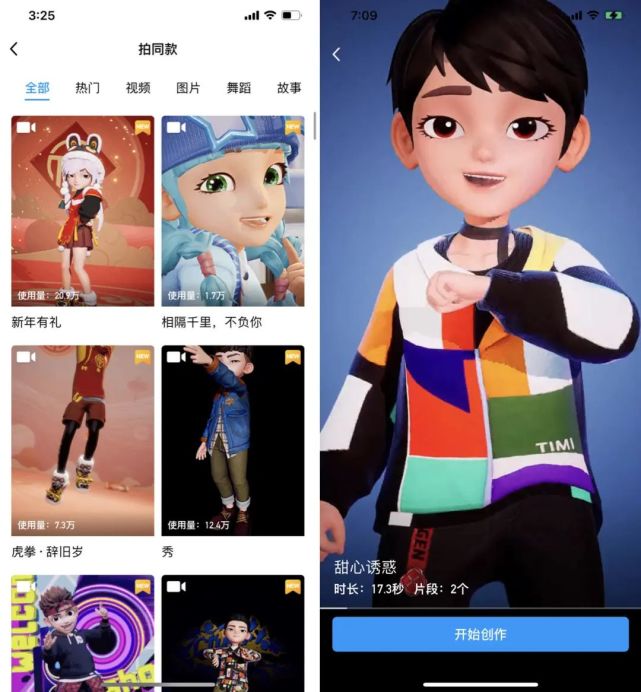Select the 全部 tab
Viewport: 641px width, 692px height.
pyautogui.click(x=37, y=88)
